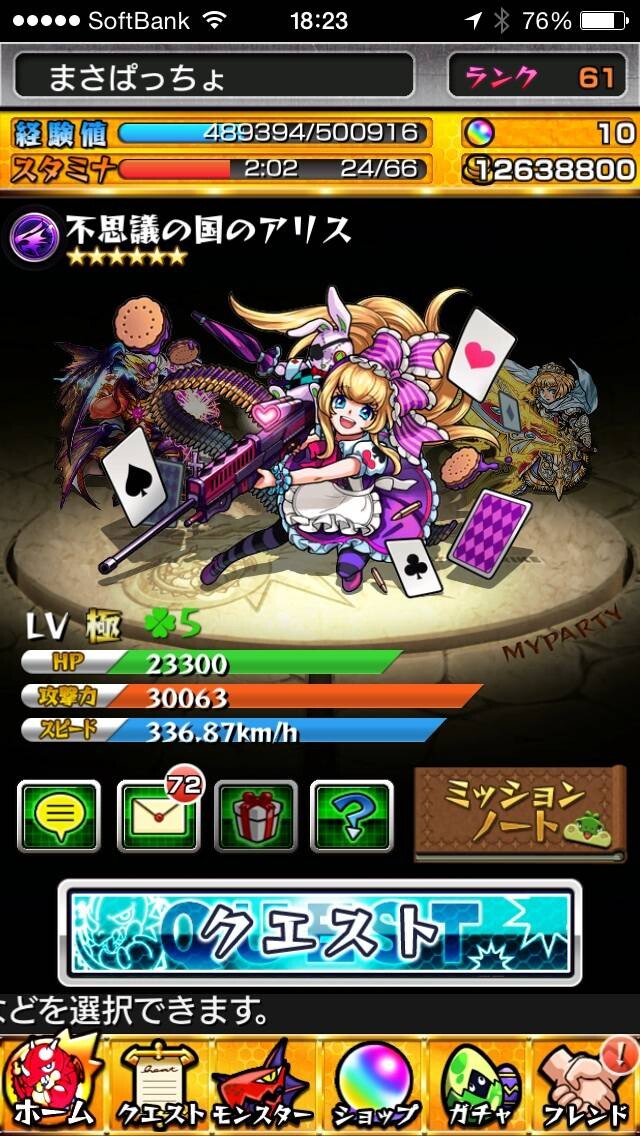The height and width of the screenshot is (1136, 640).
Task: Open the chat bubble icon button
Action: 59,815
